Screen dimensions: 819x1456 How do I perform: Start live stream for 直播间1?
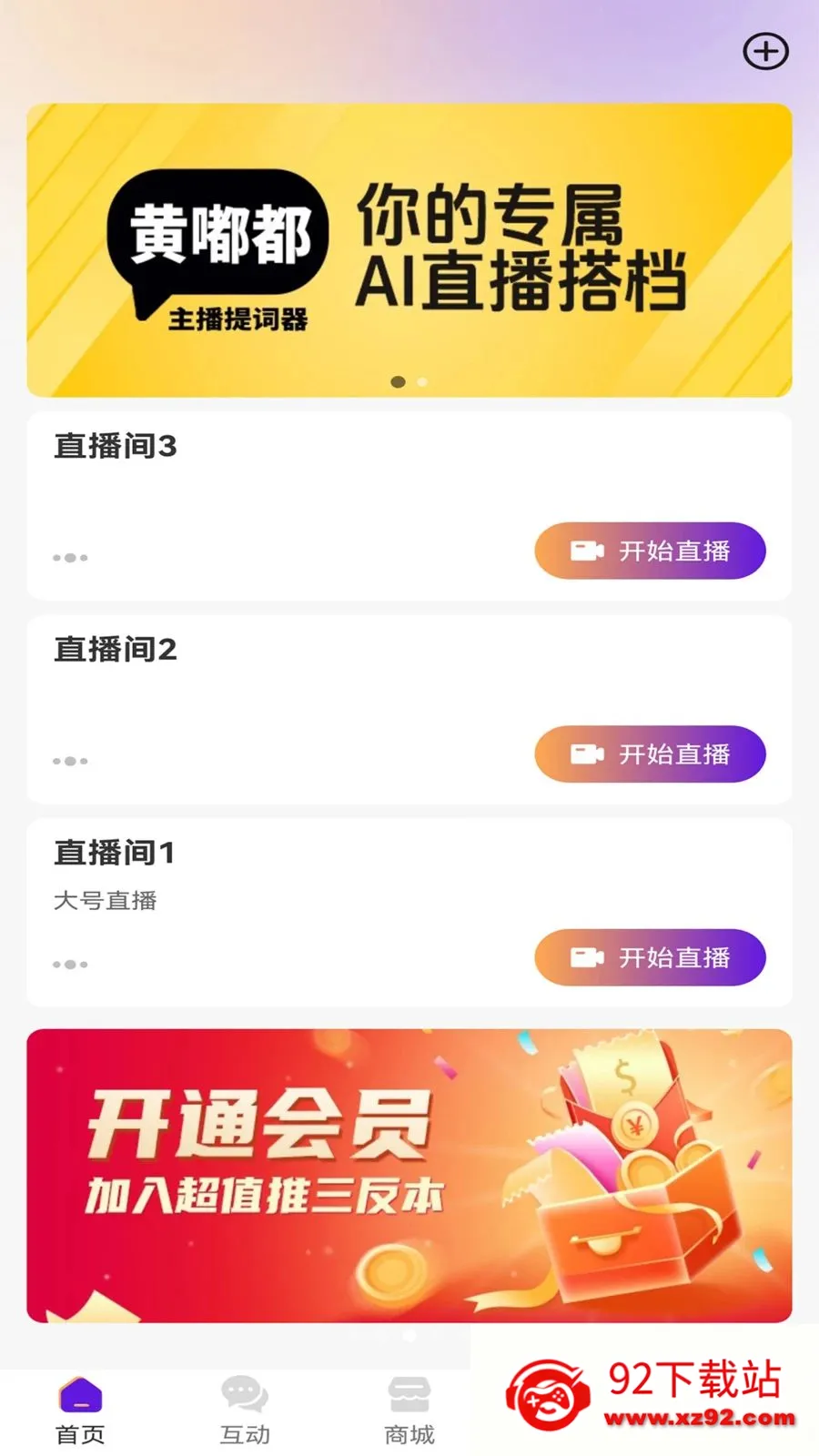point(650,957)
